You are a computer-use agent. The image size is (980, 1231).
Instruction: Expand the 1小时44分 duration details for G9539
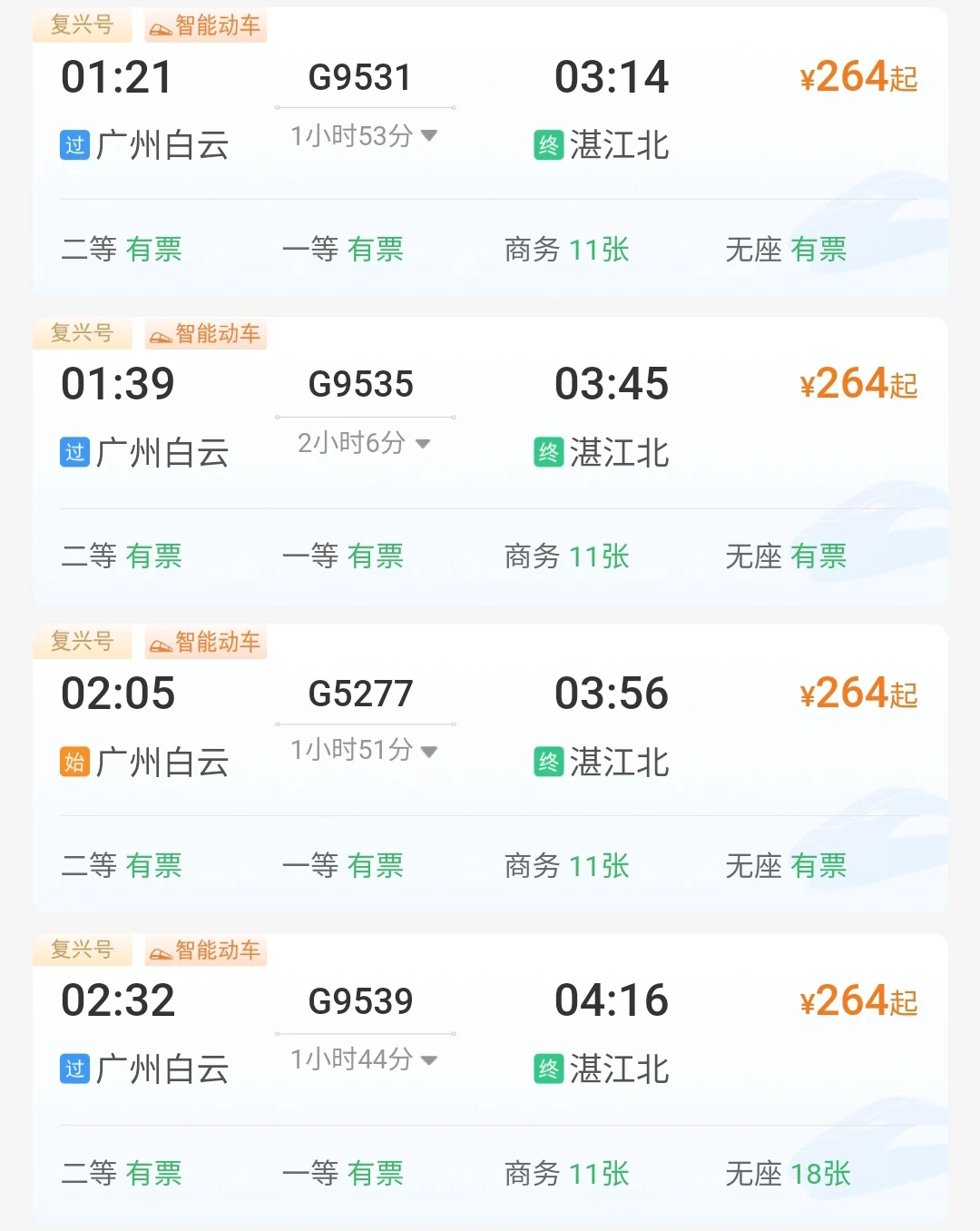coord(363,1059)
